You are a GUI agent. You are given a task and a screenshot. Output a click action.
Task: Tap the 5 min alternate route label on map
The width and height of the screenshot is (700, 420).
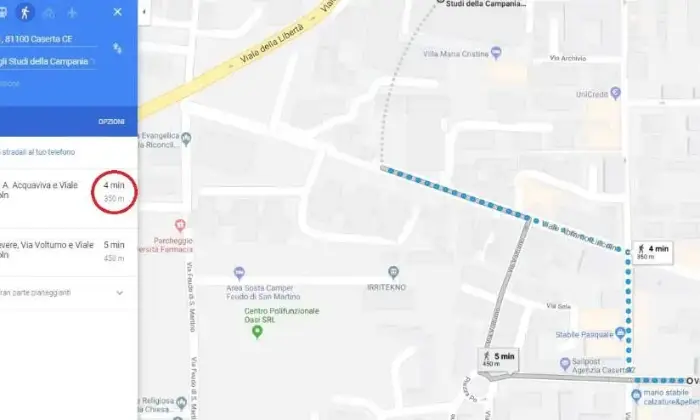click(497, 359)
